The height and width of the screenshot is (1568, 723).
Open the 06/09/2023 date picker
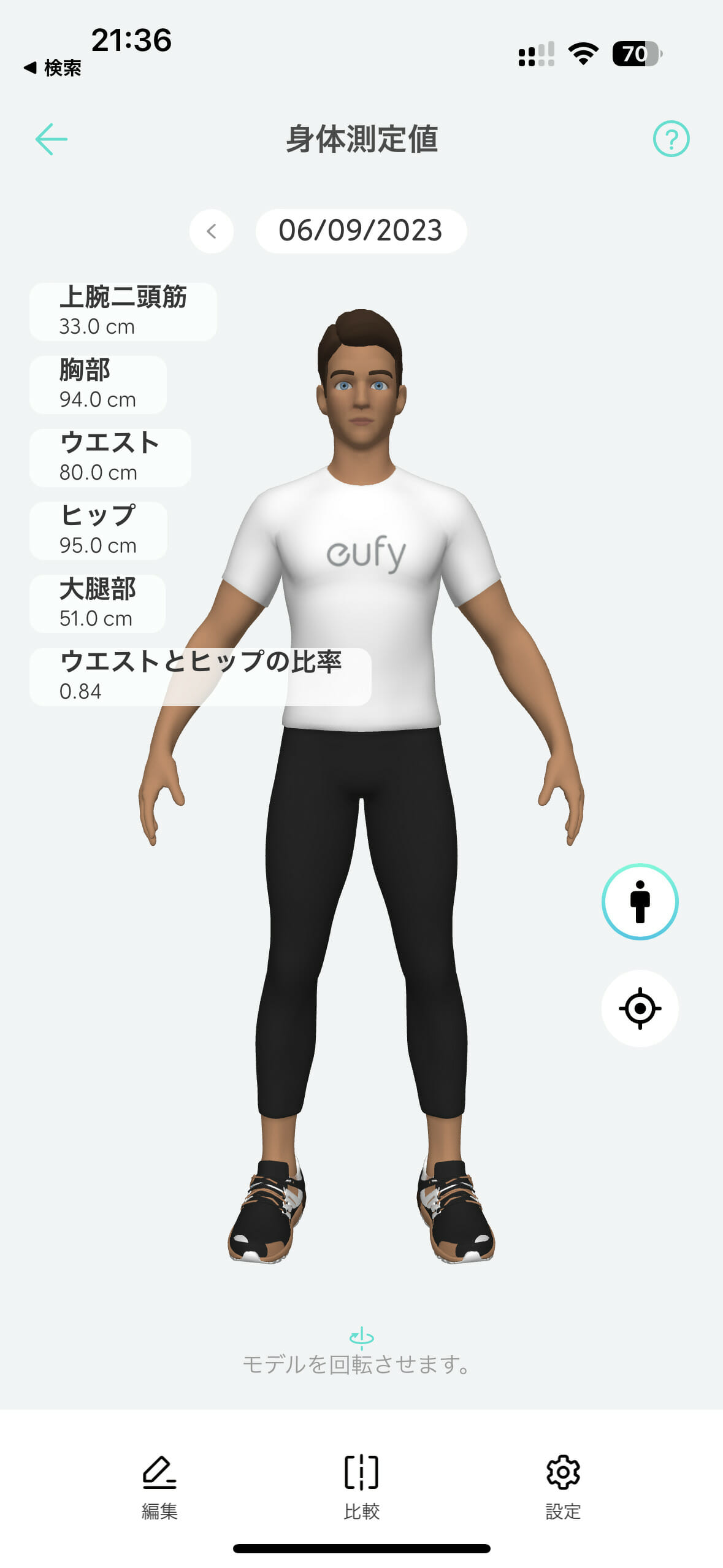[361, 231]
